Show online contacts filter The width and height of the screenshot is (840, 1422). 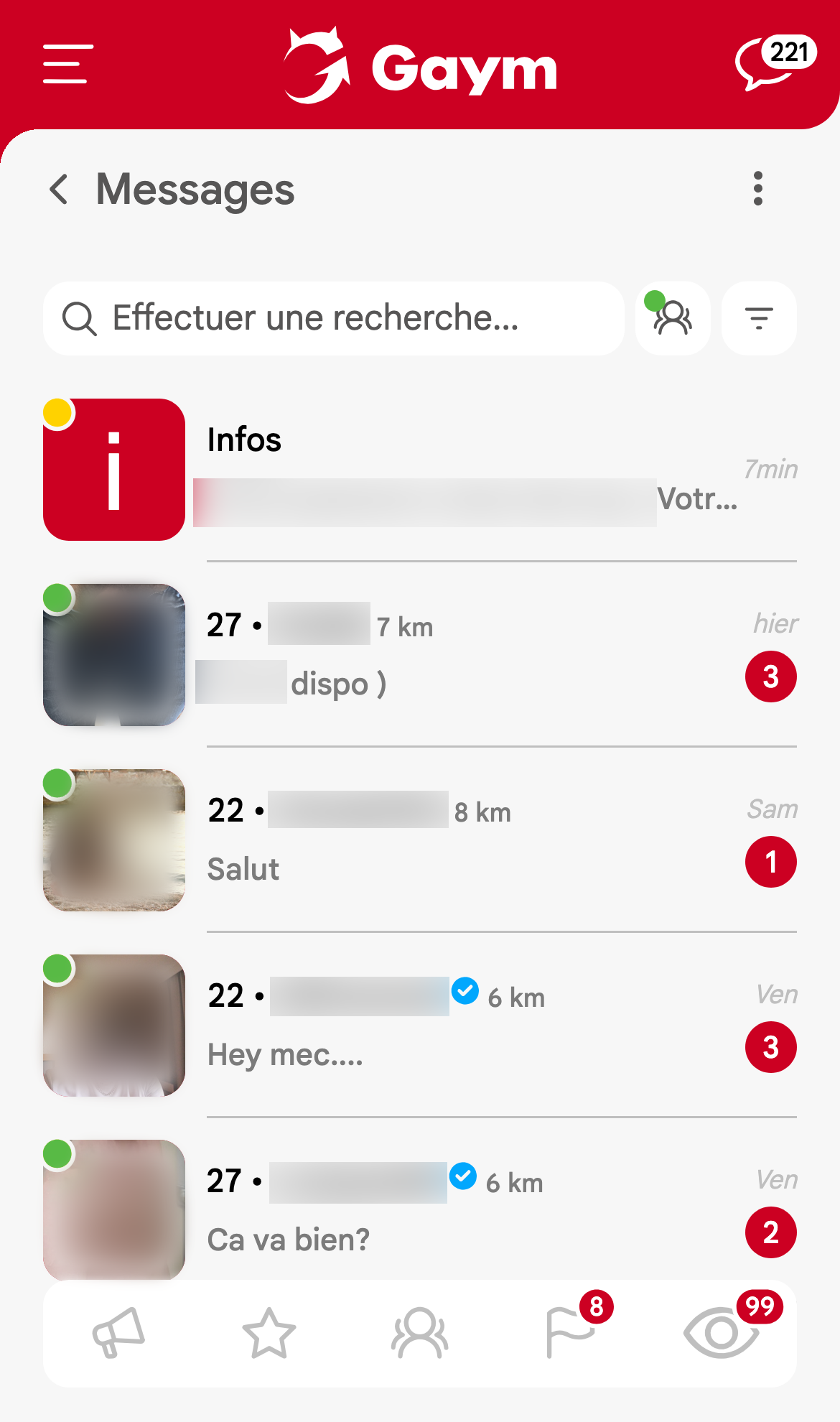point(673,318)
